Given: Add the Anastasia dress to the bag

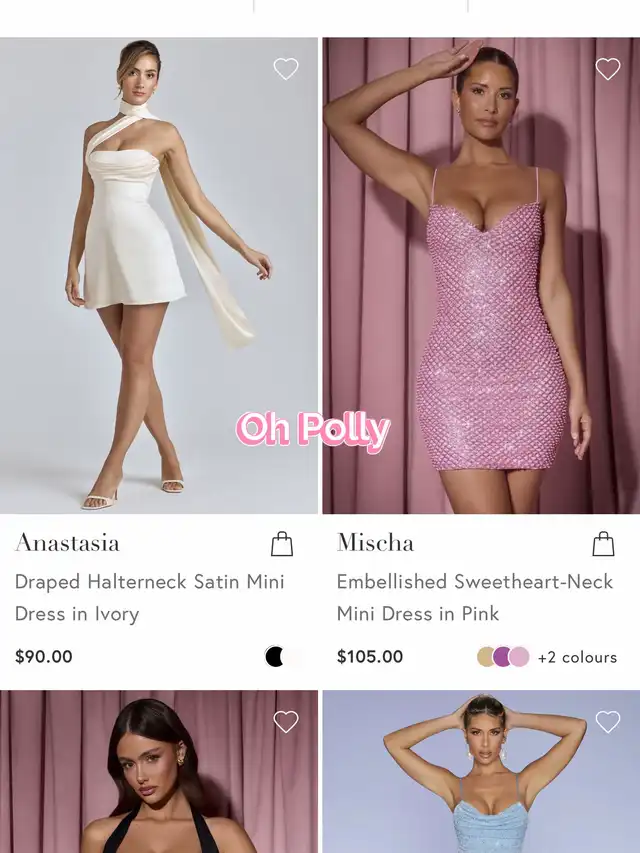Looking at the screenshot, I should [282, 544].
